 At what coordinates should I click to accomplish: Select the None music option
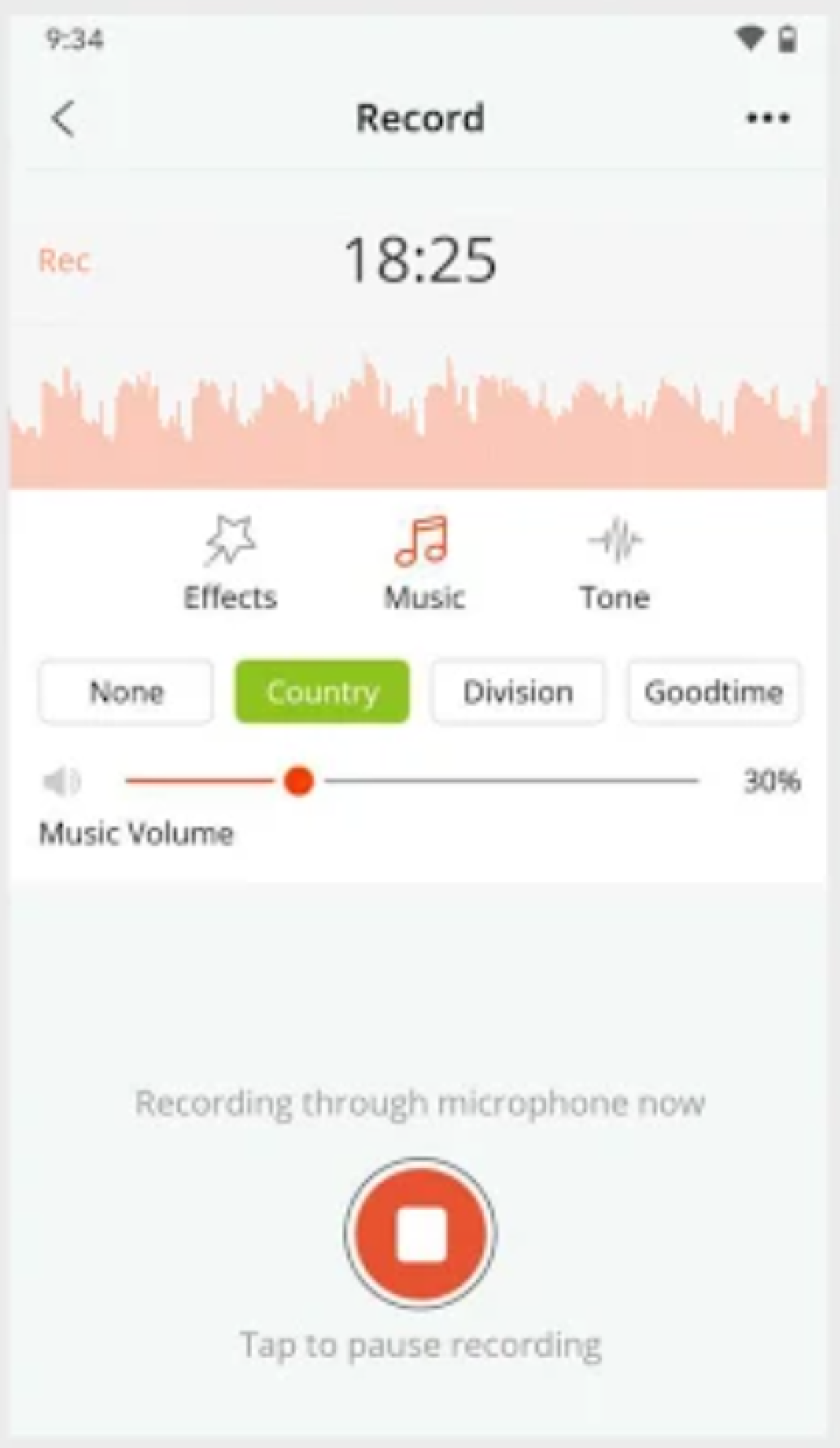124,691
